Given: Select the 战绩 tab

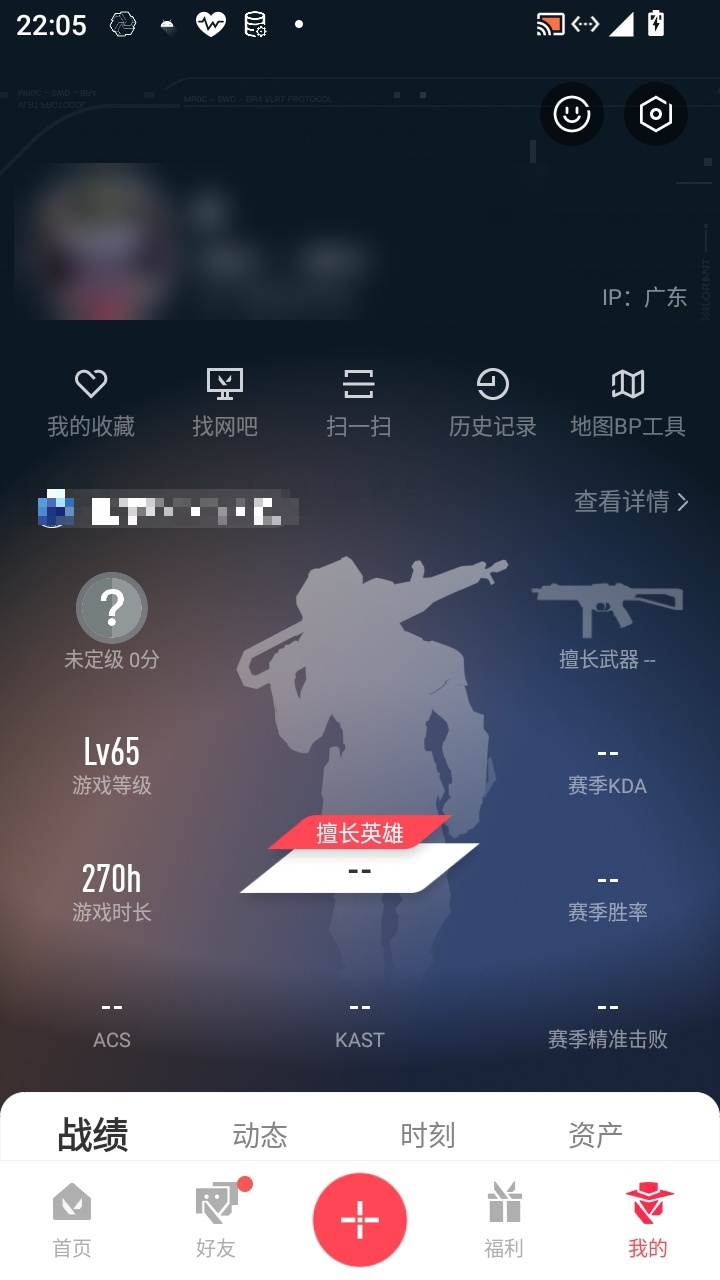Looking at the screenshot, I should click(x=93, y=1135).
